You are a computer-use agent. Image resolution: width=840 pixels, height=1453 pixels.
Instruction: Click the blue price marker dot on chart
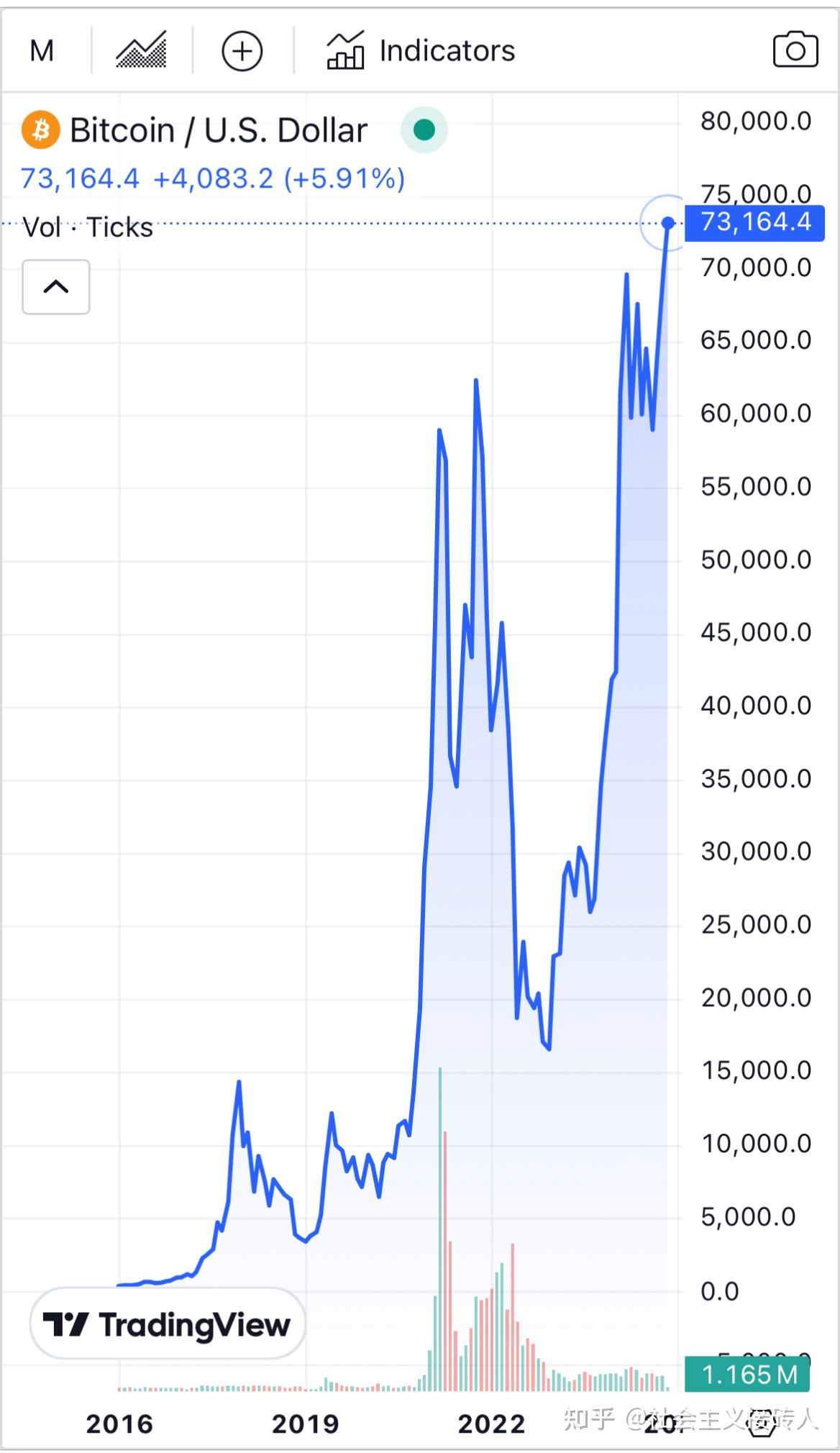click(668, 223)
